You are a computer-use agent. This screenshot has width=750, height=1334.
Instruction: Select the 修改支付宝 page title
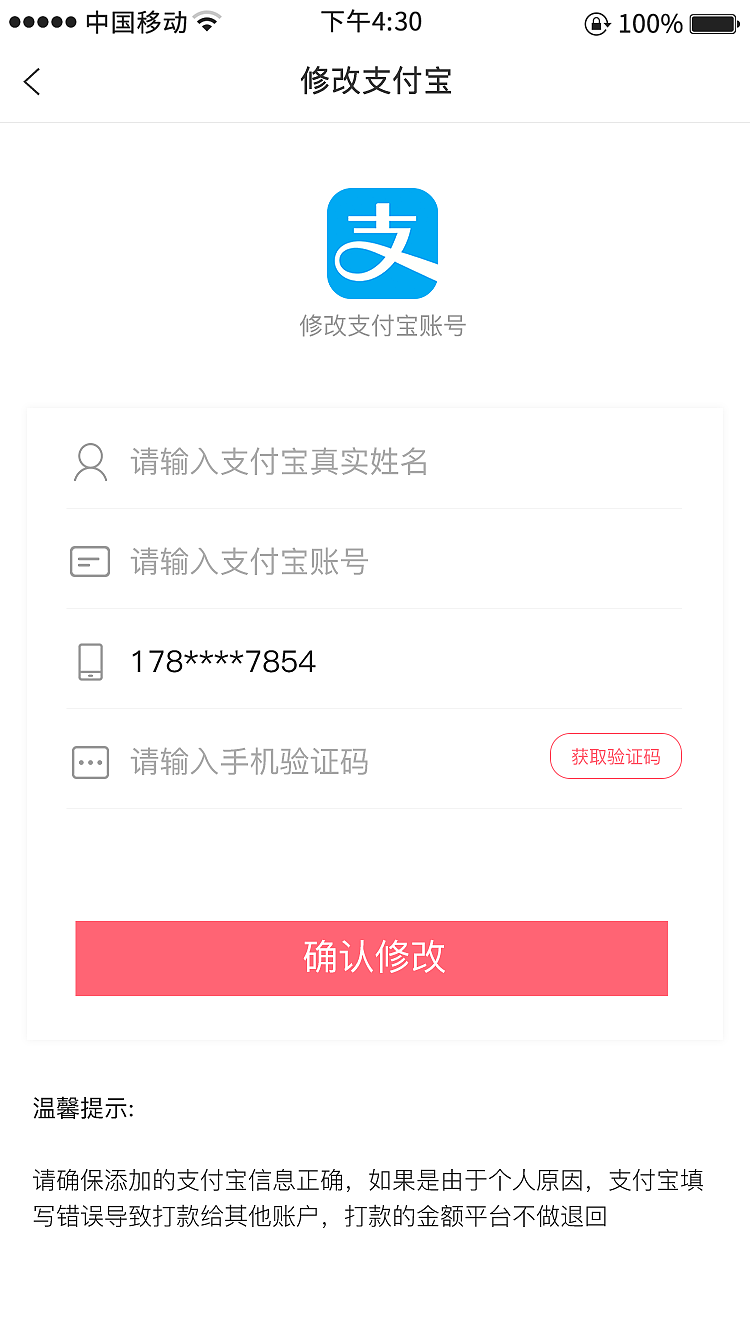point(375,82)
